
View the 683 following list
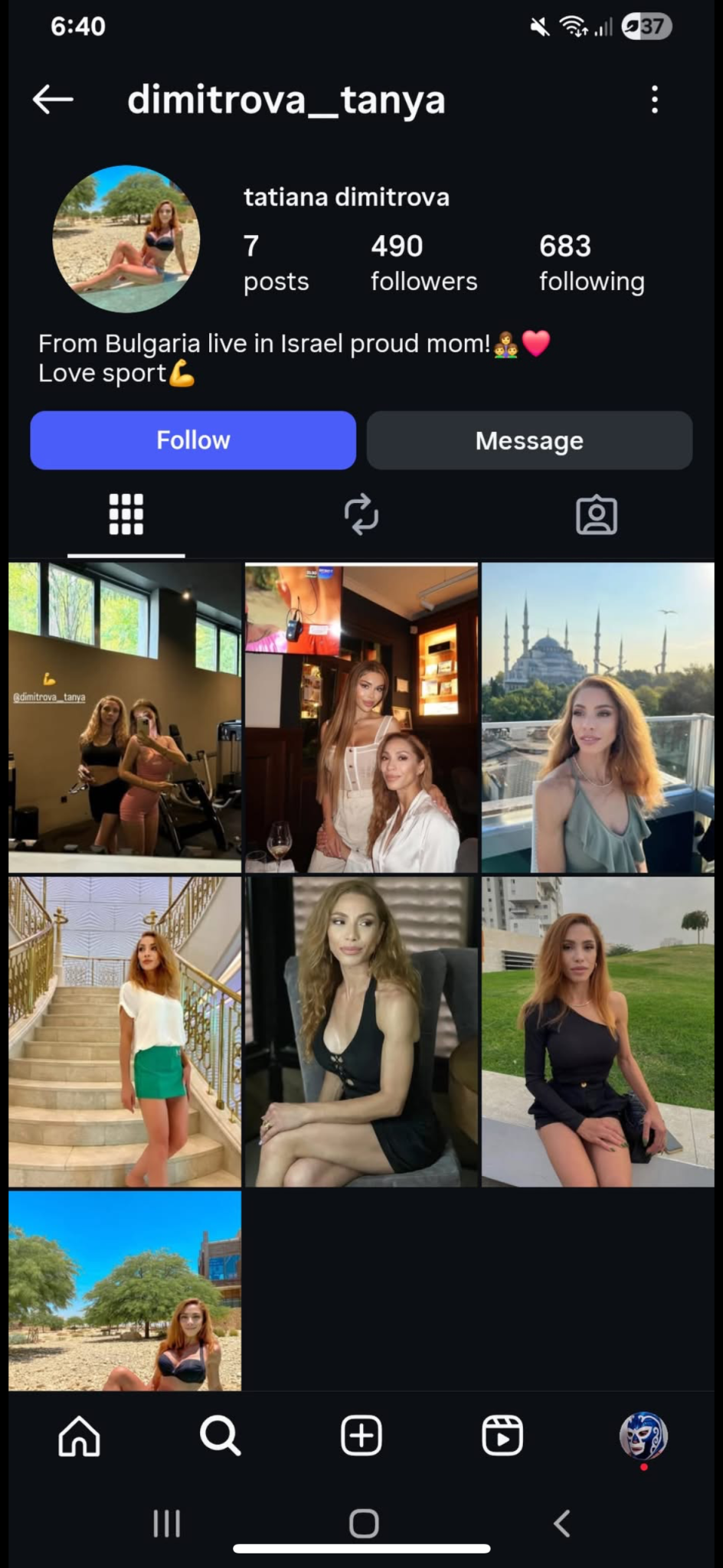[x=591, y=263]
